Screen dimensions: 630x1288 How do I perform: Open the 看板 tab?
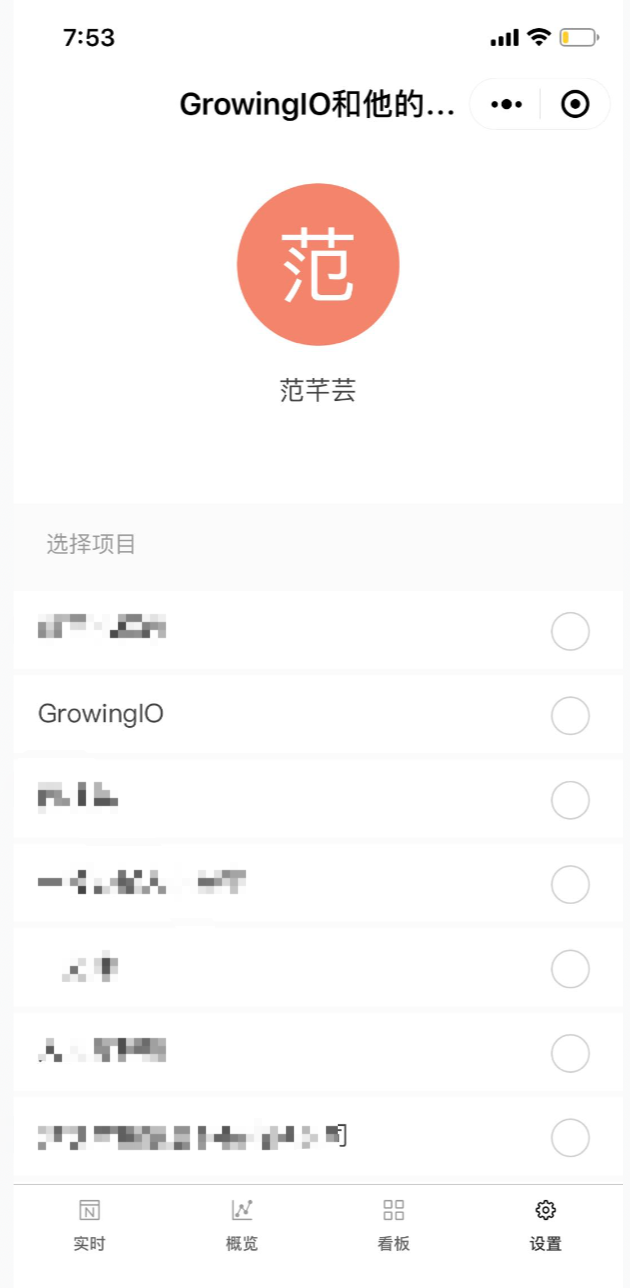tap(394, 1224)
